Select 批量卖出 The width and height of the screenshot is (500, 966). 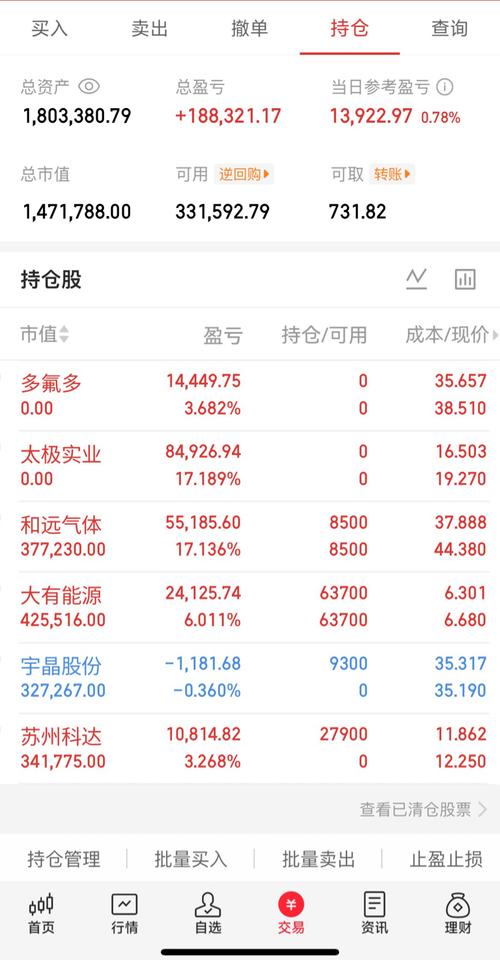click(318, 858)
